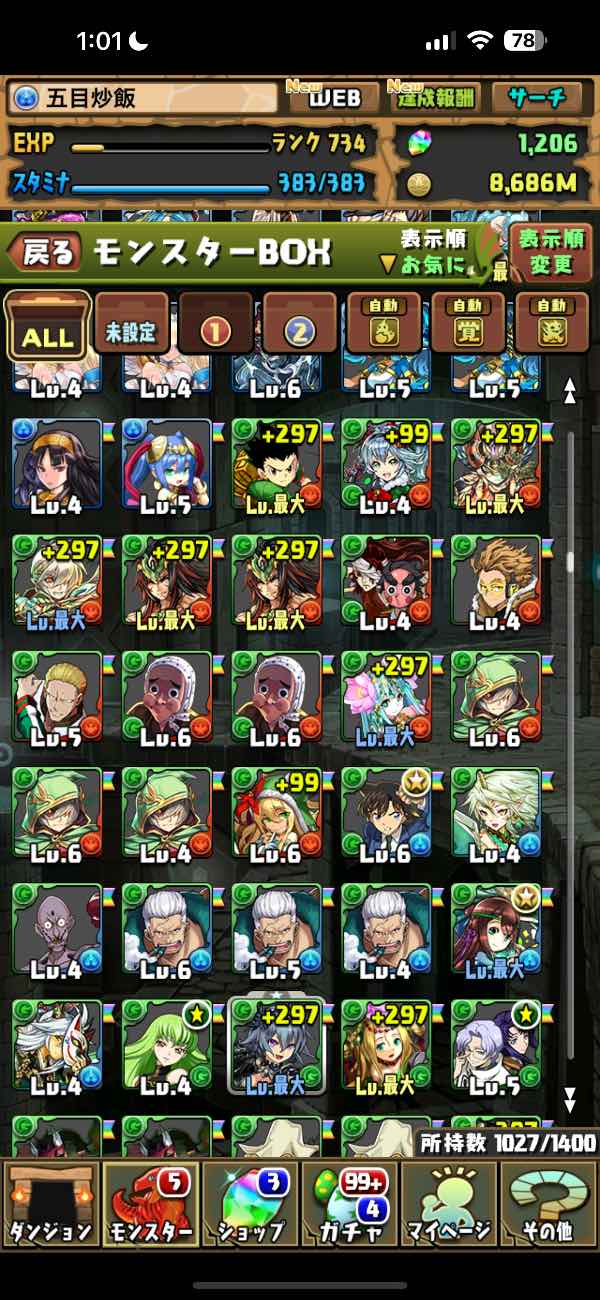Open the WEB button
The width and height of the screenshot is (600, 1300).
pos(333,97)
